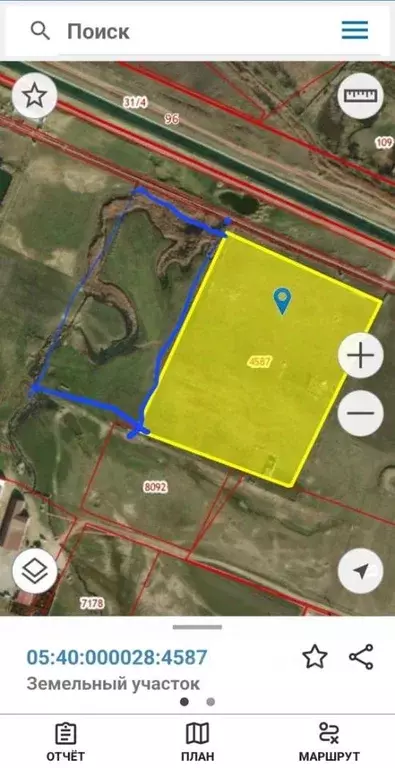Add parcel 05:40:000028:4587 to favorites
Image resolution: width=395 pixels, height=768 pixels.
[315, 657]
